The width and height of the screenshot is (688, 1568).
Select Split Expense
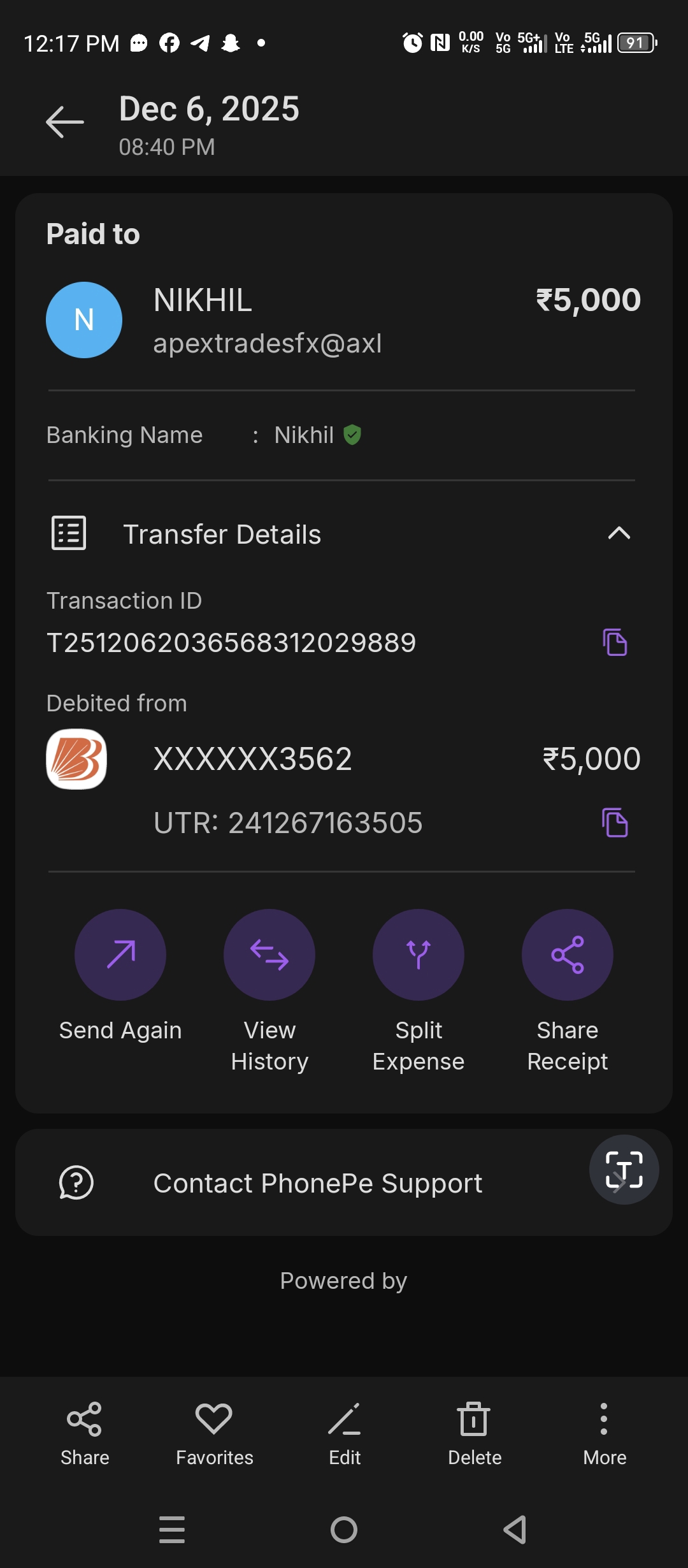click(419, 955)
